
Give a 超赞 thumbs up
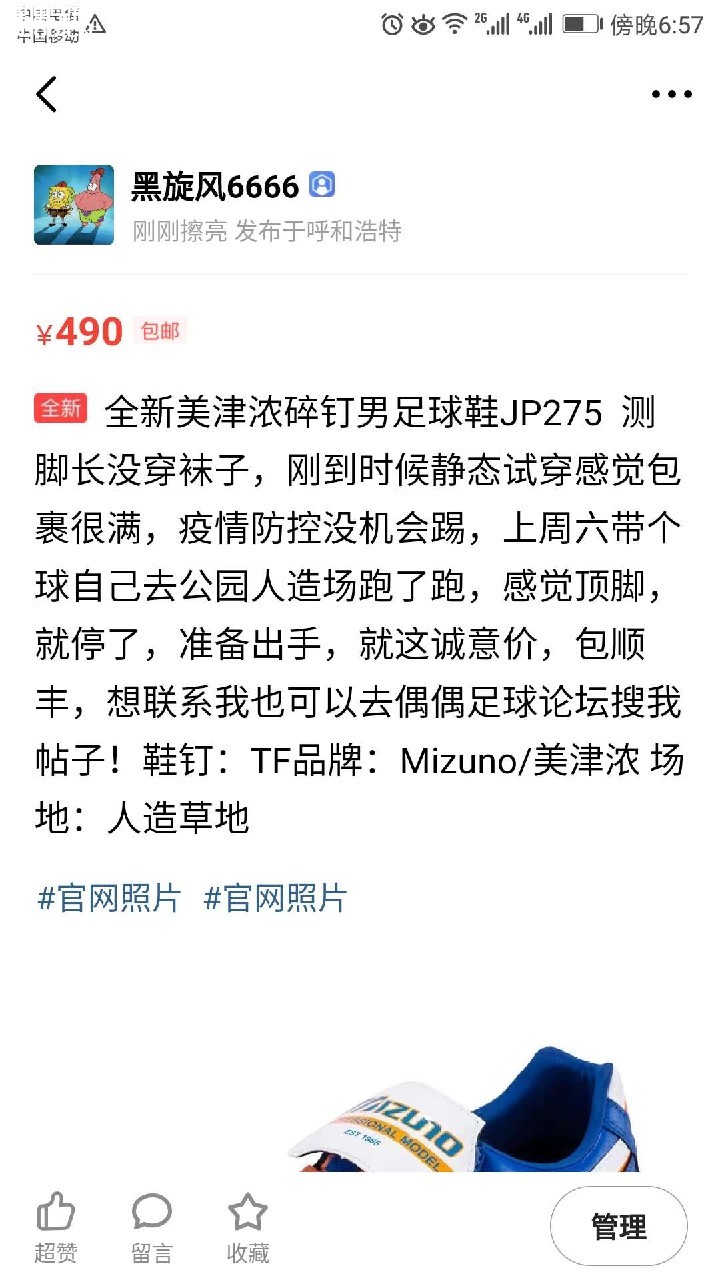click(x=56, y=1226)
